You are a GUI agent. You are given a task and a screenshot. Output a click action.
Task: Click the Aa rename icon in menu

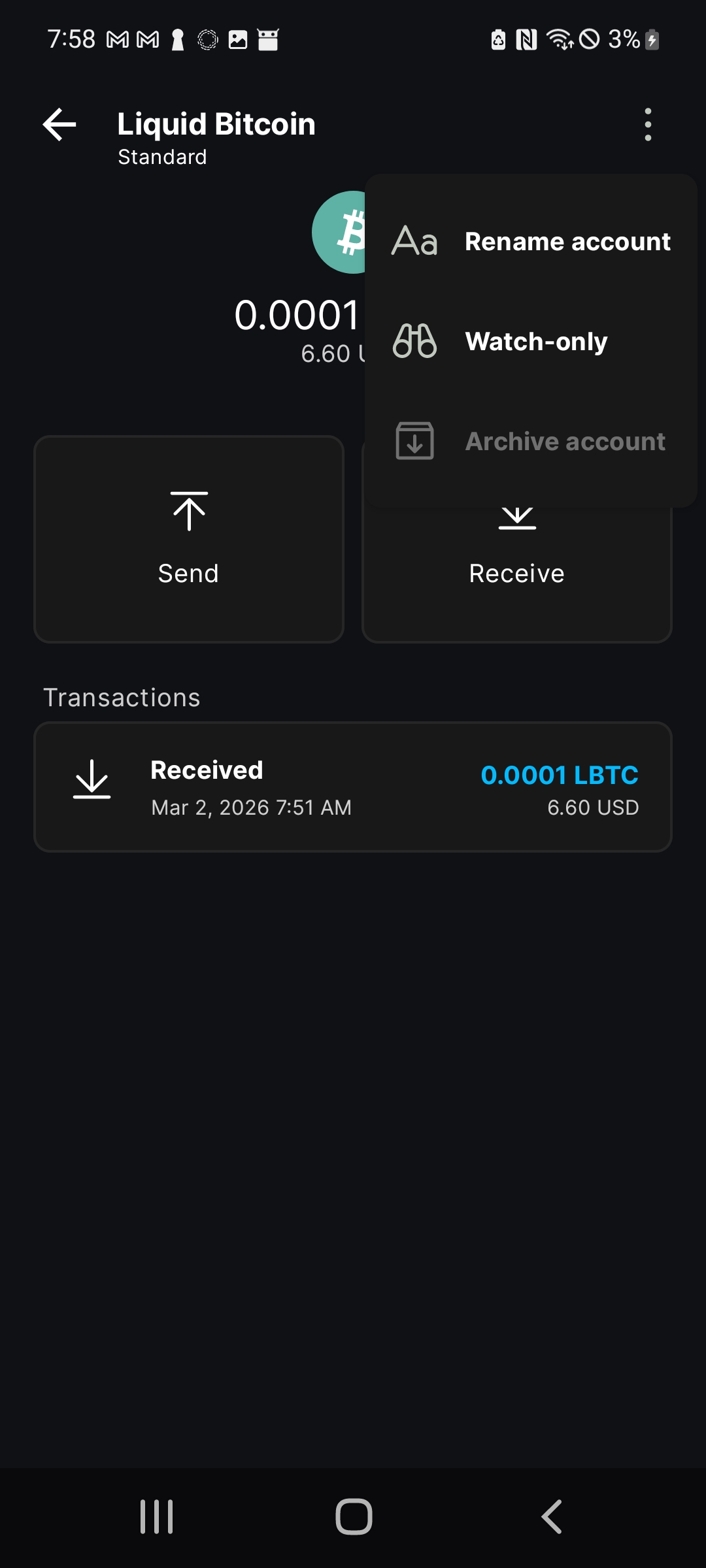click(x=414, y=242)
